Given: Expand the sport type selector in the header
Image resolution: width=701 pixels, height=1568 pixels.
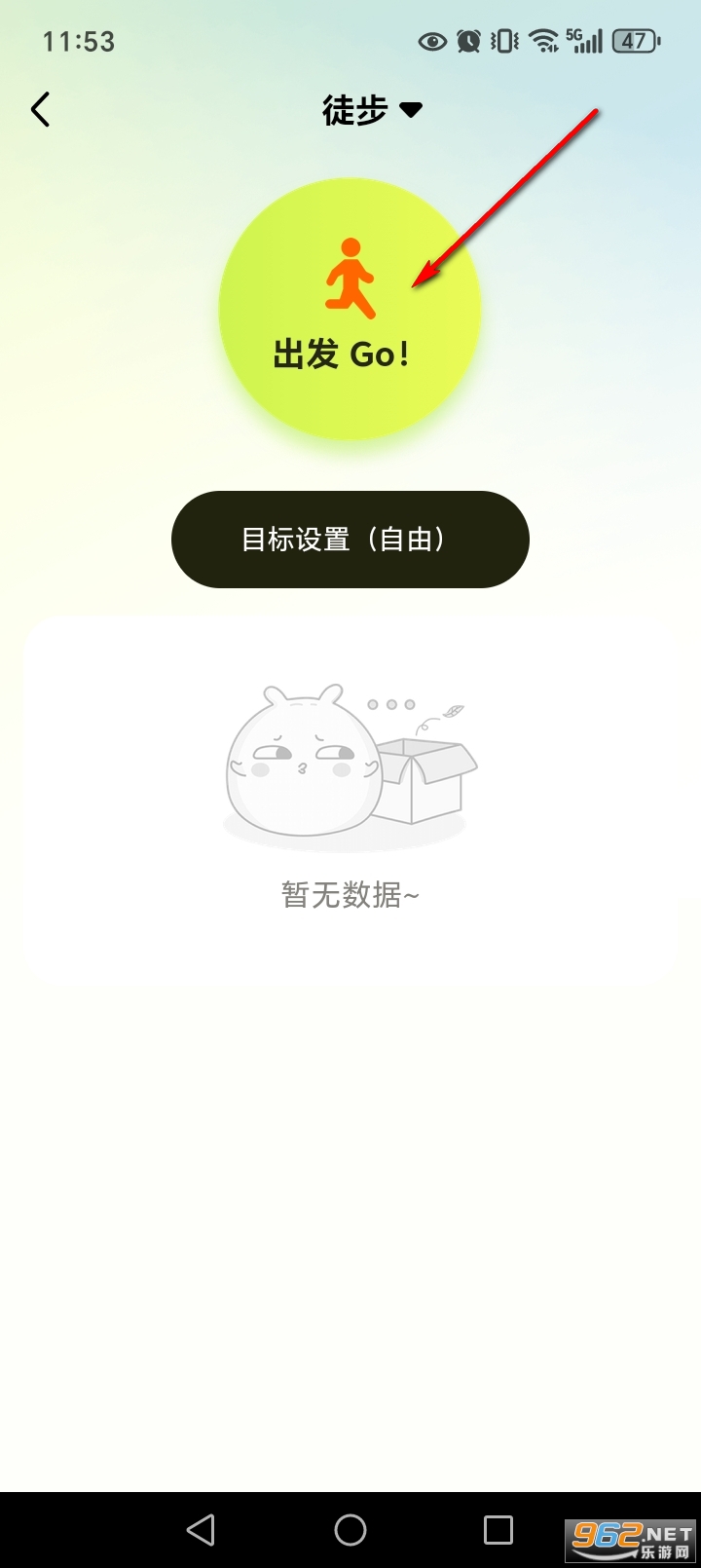Looking at the screenshot, I should pos(413,110).
